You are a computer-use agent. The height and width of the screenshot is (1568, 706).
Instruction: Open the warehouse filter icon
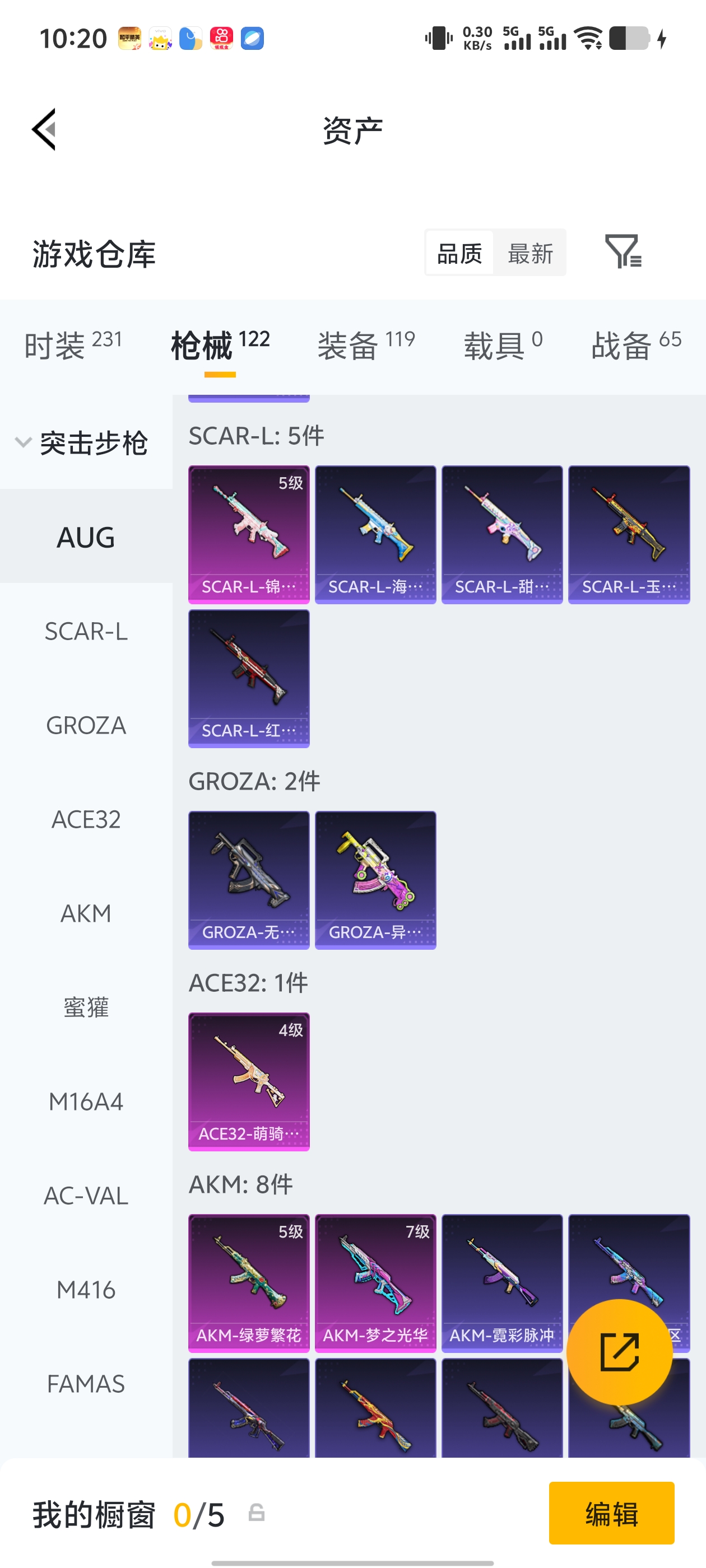point(623,251)
